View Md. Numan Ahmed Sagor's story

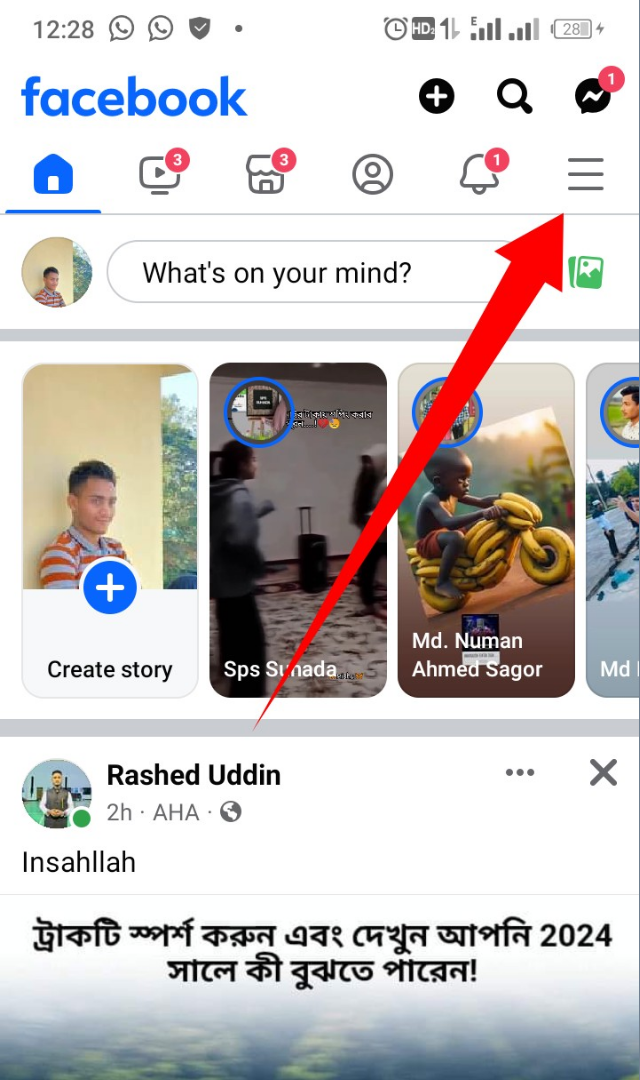[486, 530]
